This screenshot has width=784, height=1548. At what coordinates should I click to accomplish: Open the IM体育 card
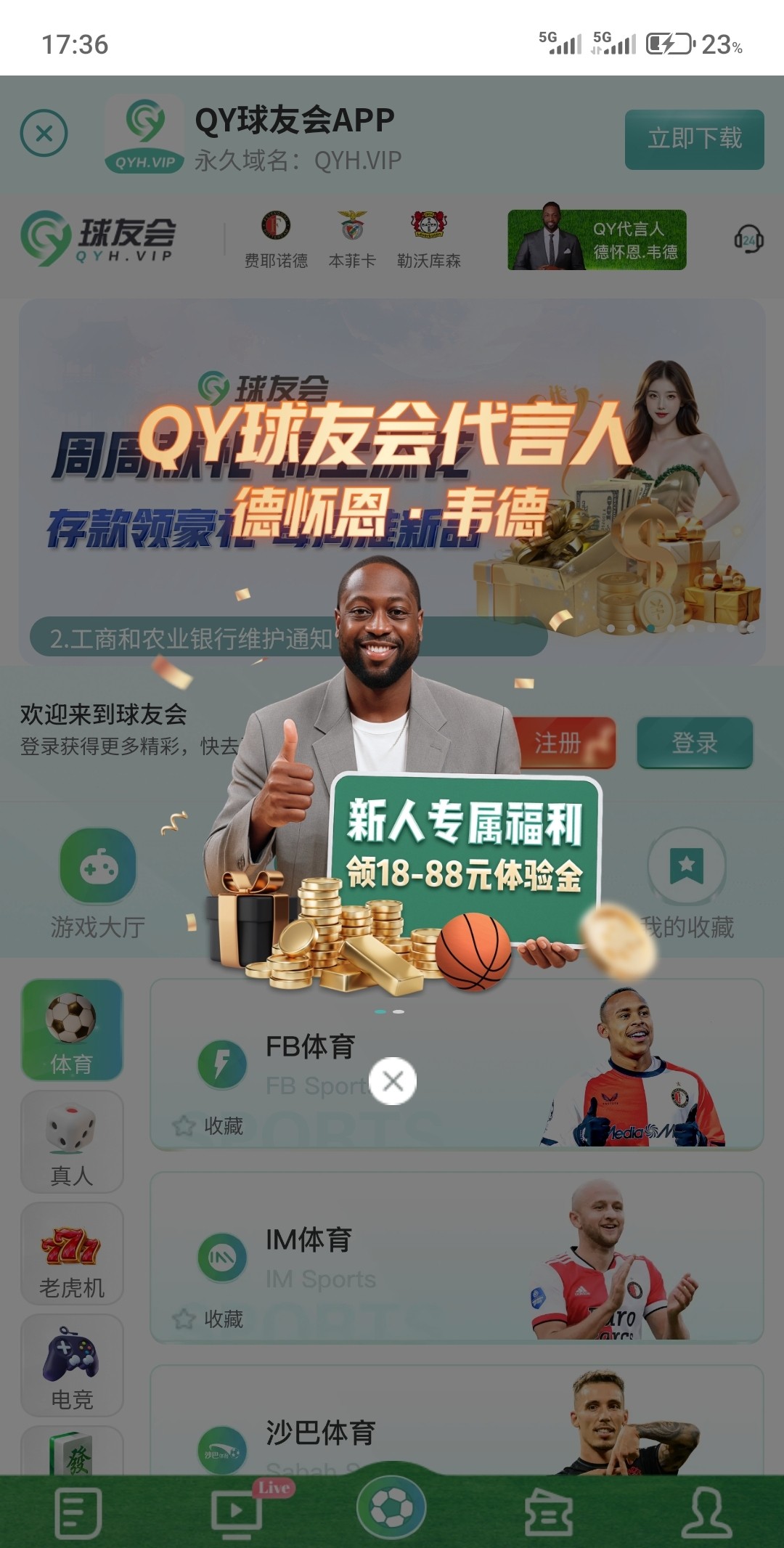pos(456,1258)
